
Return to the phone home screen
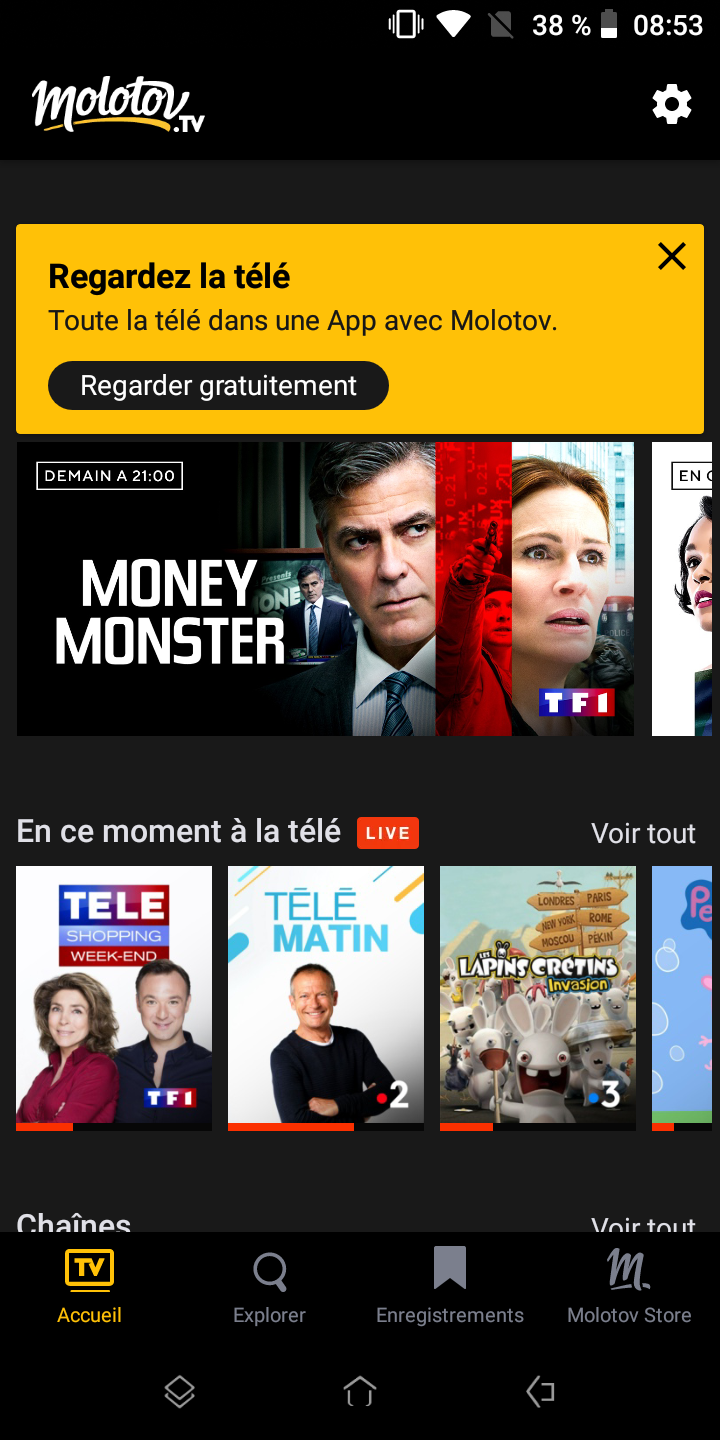pyautogui.click(x=360, y=1391)
